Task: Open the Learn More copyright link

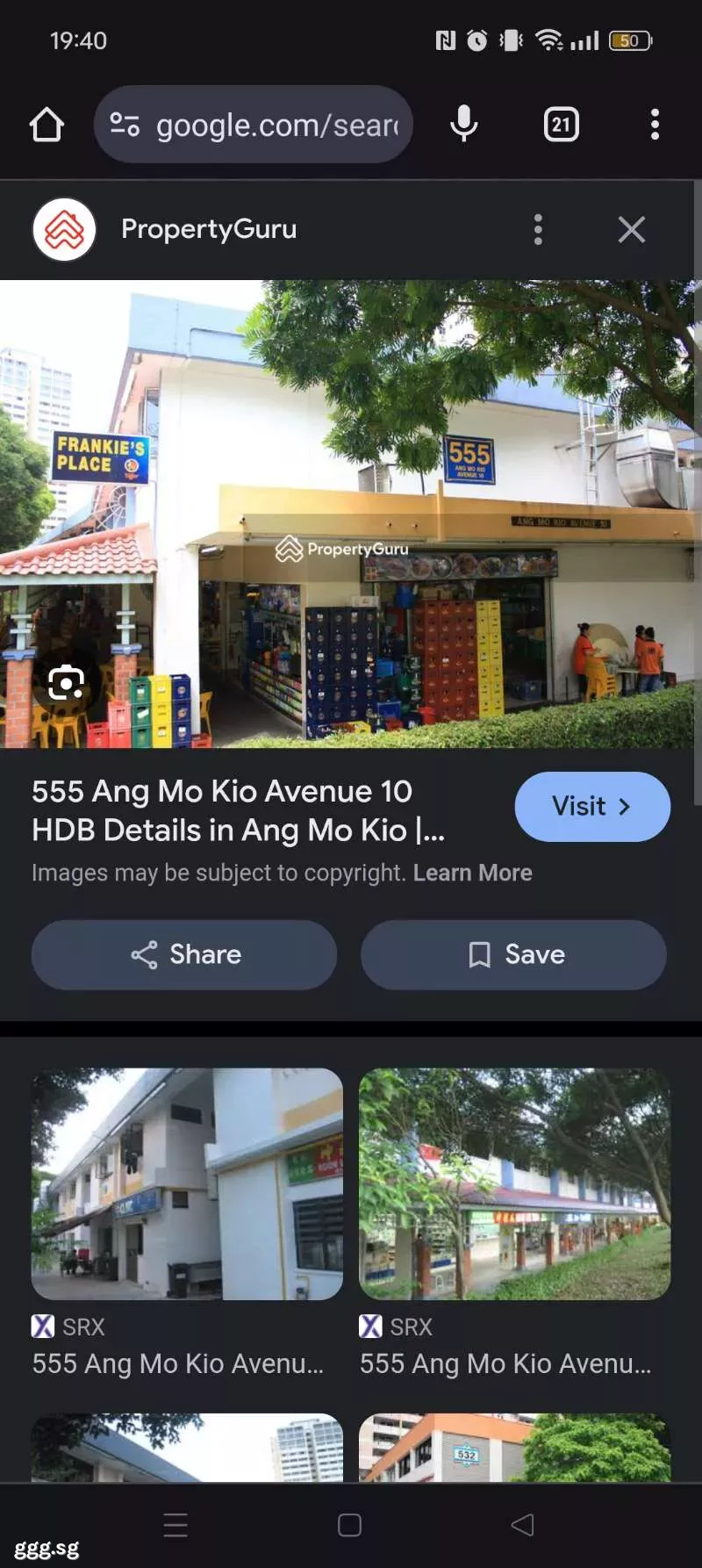Action: click(x=473, y=873)
